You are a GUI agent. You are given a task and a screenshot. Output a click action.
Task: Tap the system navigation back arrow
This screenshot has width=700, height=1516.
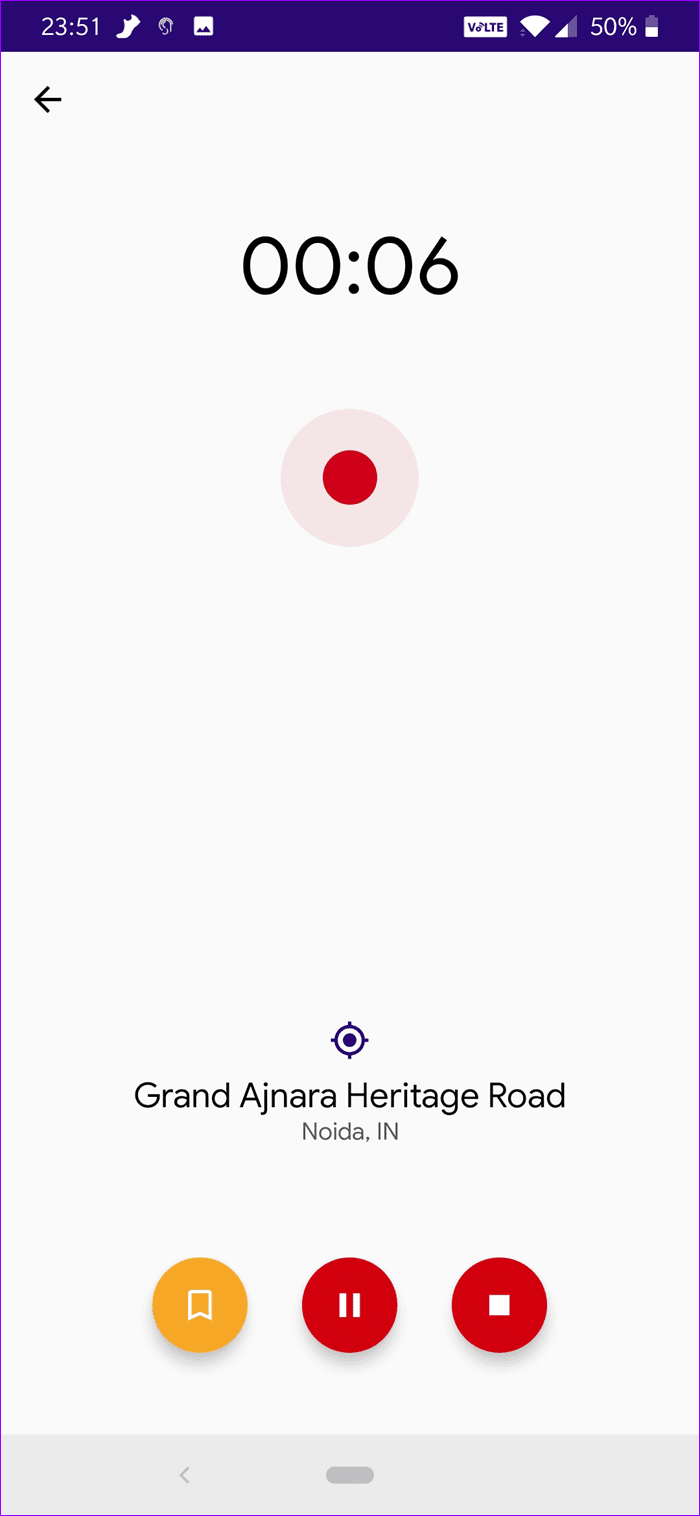coord(184,1475)
